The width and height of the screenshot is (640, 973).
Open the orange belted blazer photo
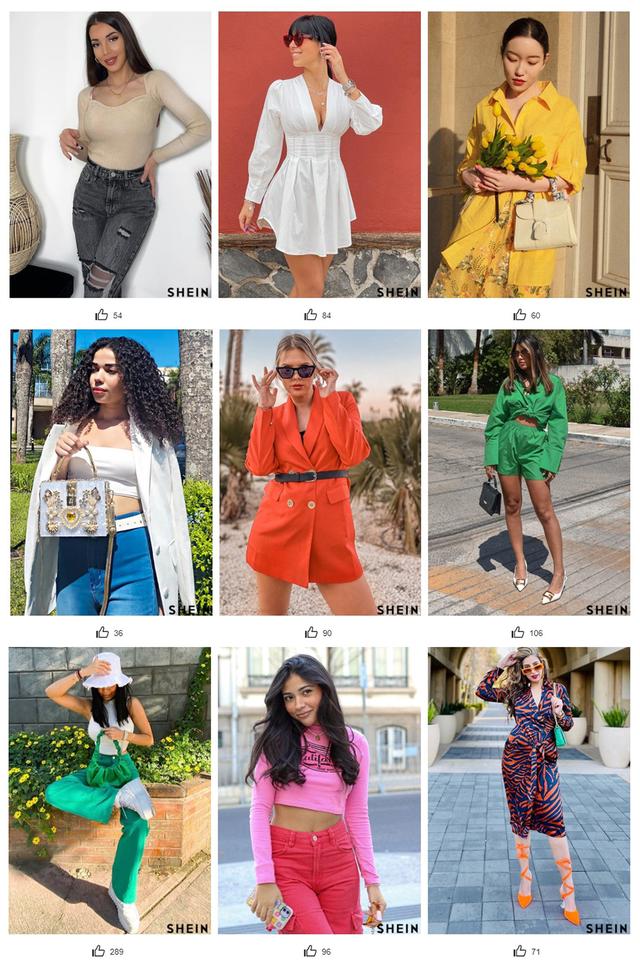tap(319, 472)
